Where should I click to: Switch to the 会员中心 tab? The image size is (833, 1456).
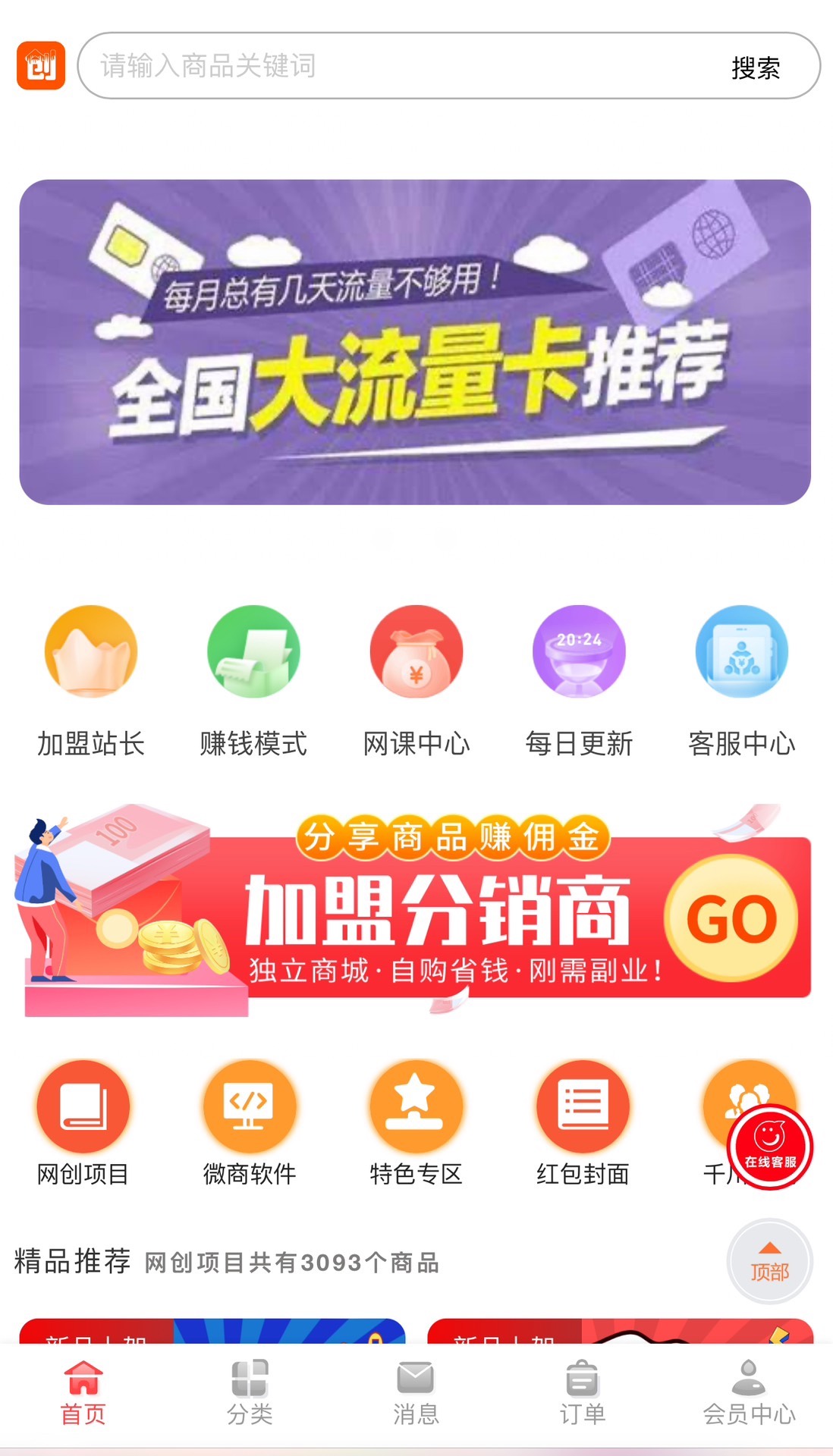[749, 1393]
